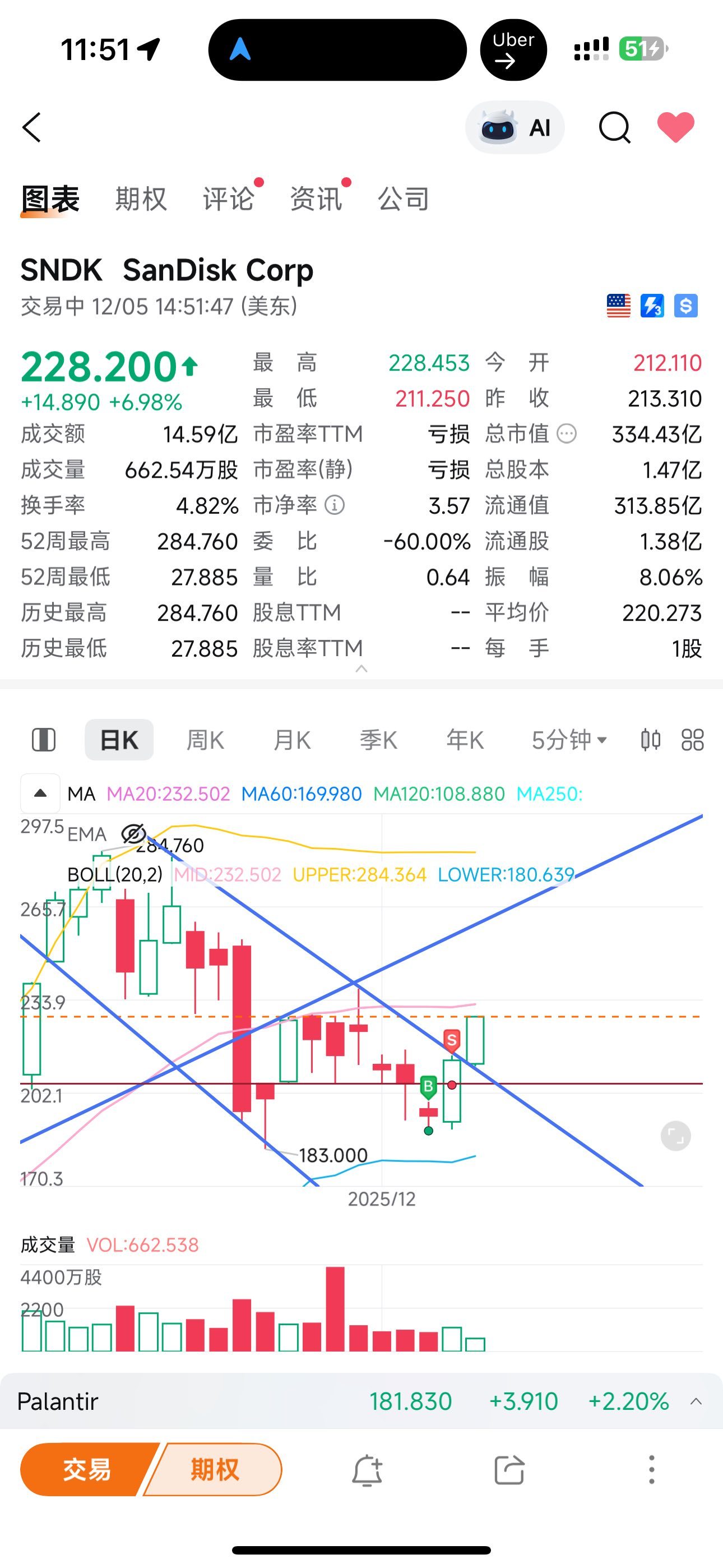Open the AI assistant button
The height and width of the screenshot is (1568, 723).
[x=515, y=127]
